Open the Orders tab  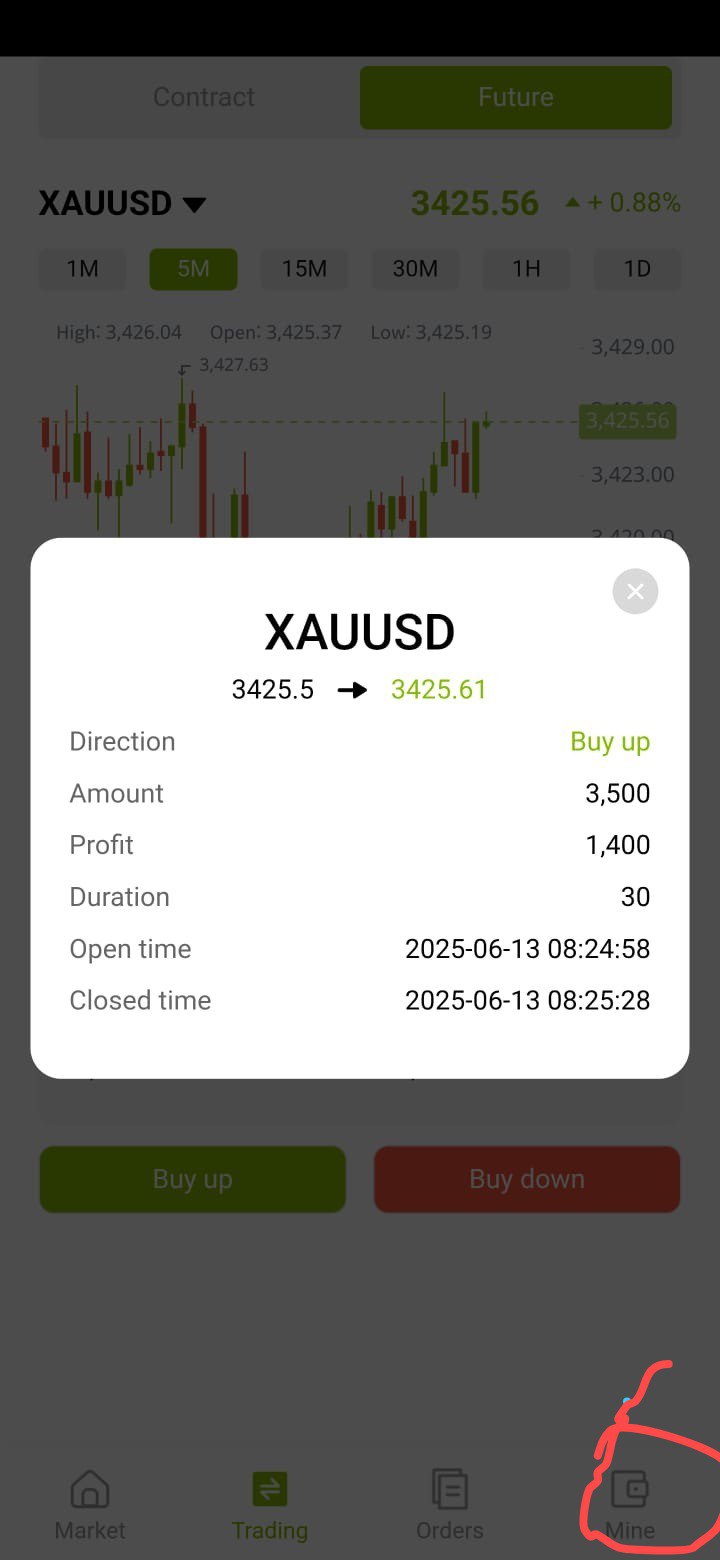coord(450,1506)
